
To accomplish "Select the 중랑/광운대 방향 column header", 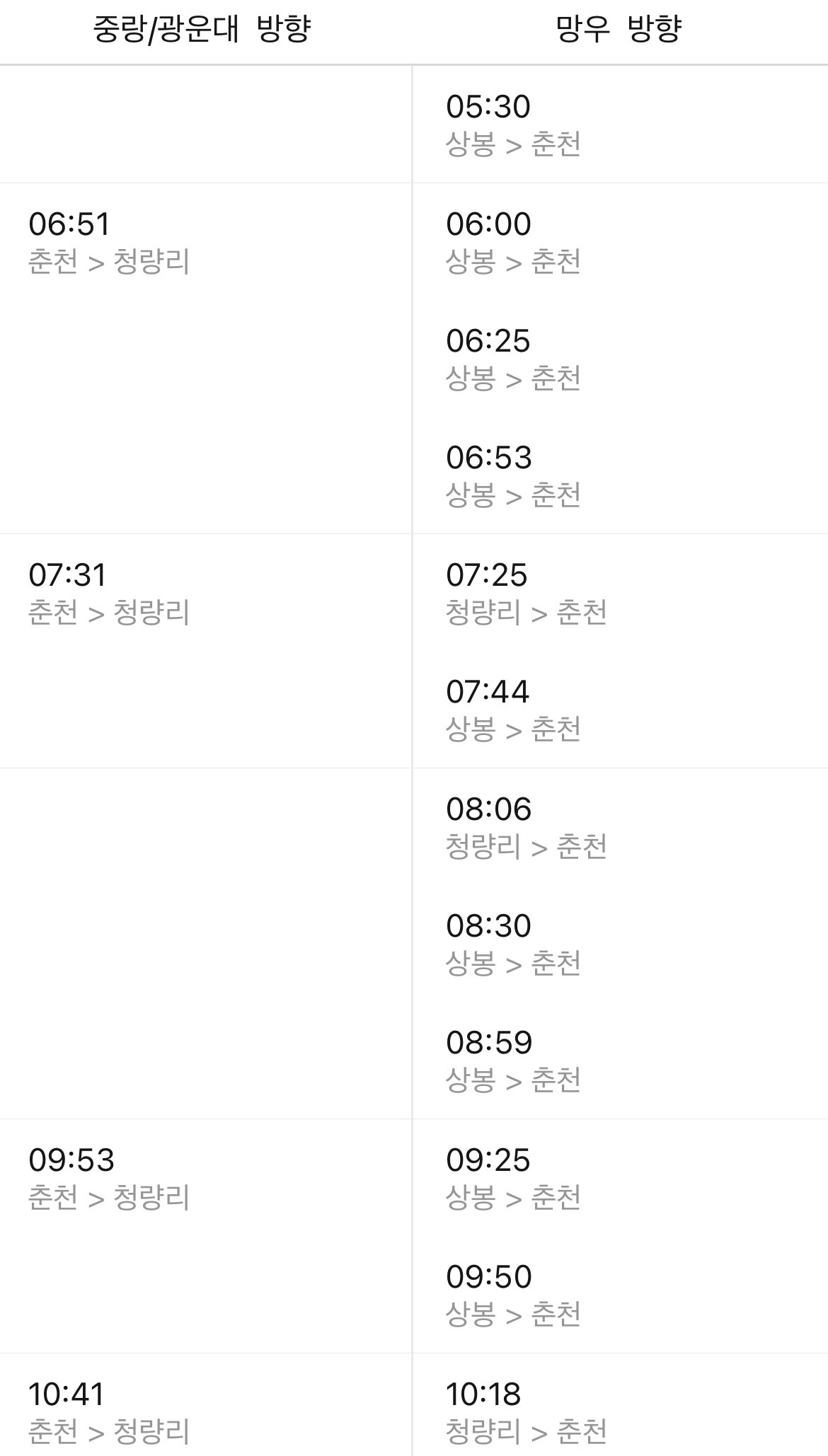I will tap(200, 30).
